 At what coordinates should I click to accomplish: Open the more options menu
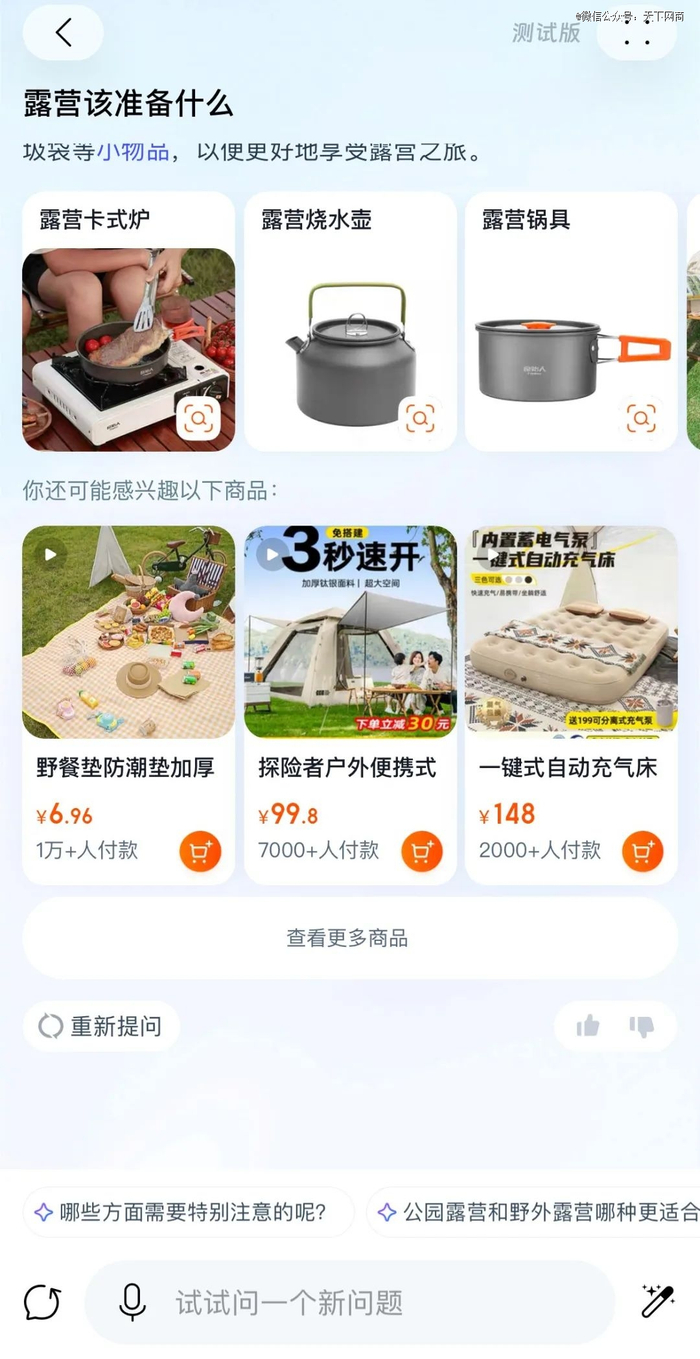click(x=637, y=33)
